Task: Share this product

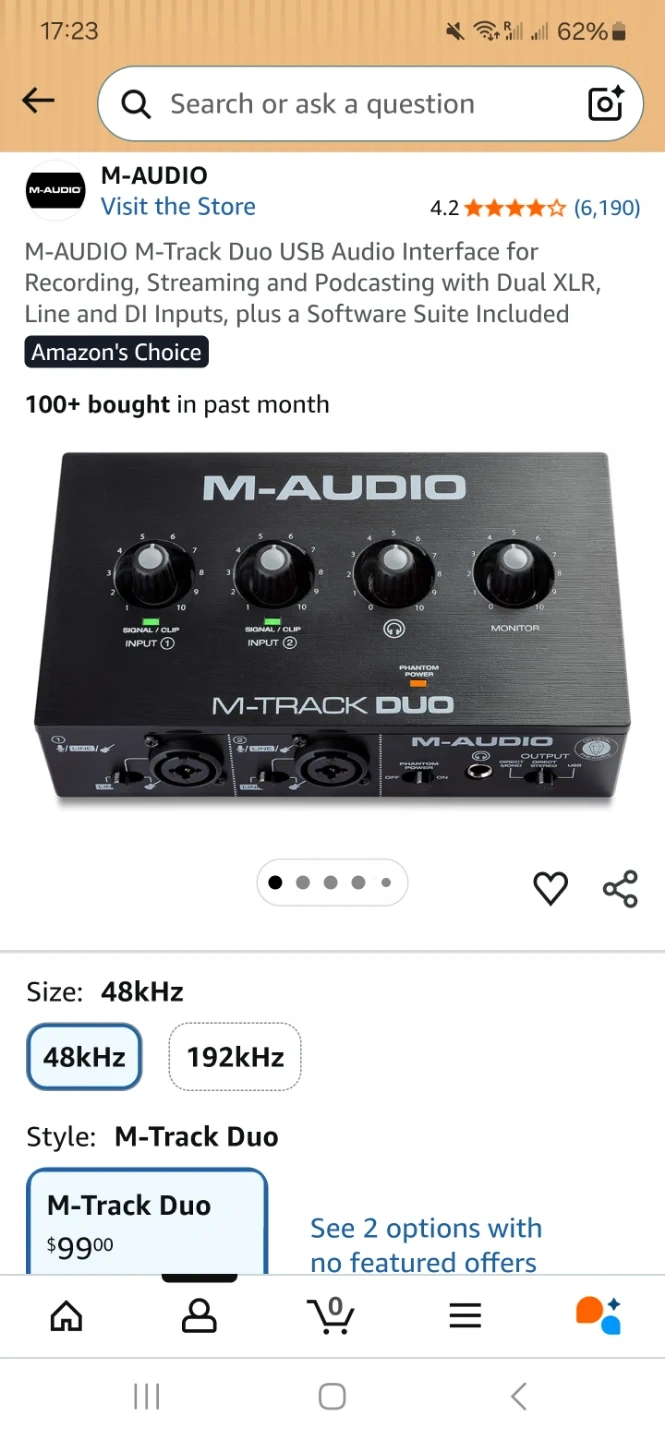Action: tap(620, 888)
